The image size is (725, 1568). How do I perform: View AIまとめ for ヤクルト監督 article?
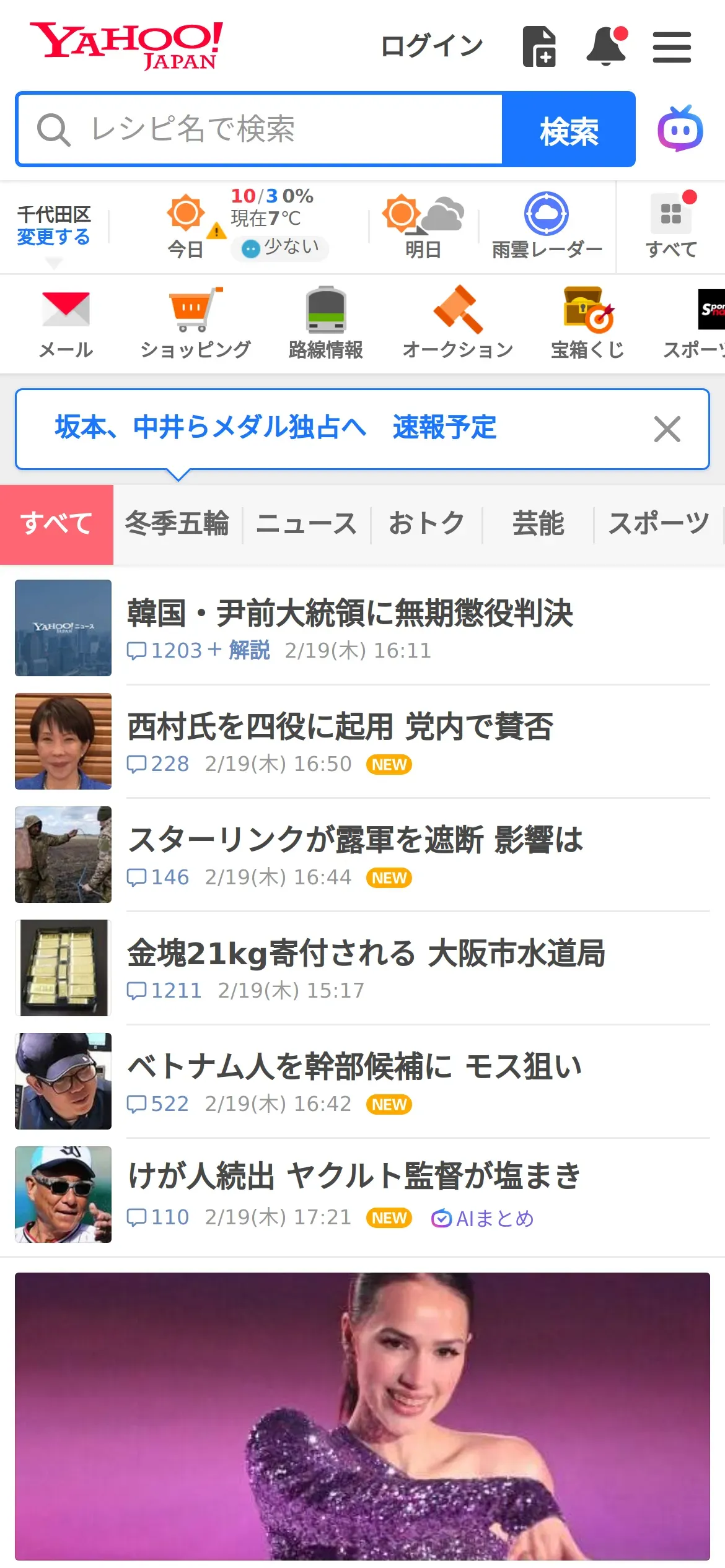pyautogui.click(x=483, y=1219)
